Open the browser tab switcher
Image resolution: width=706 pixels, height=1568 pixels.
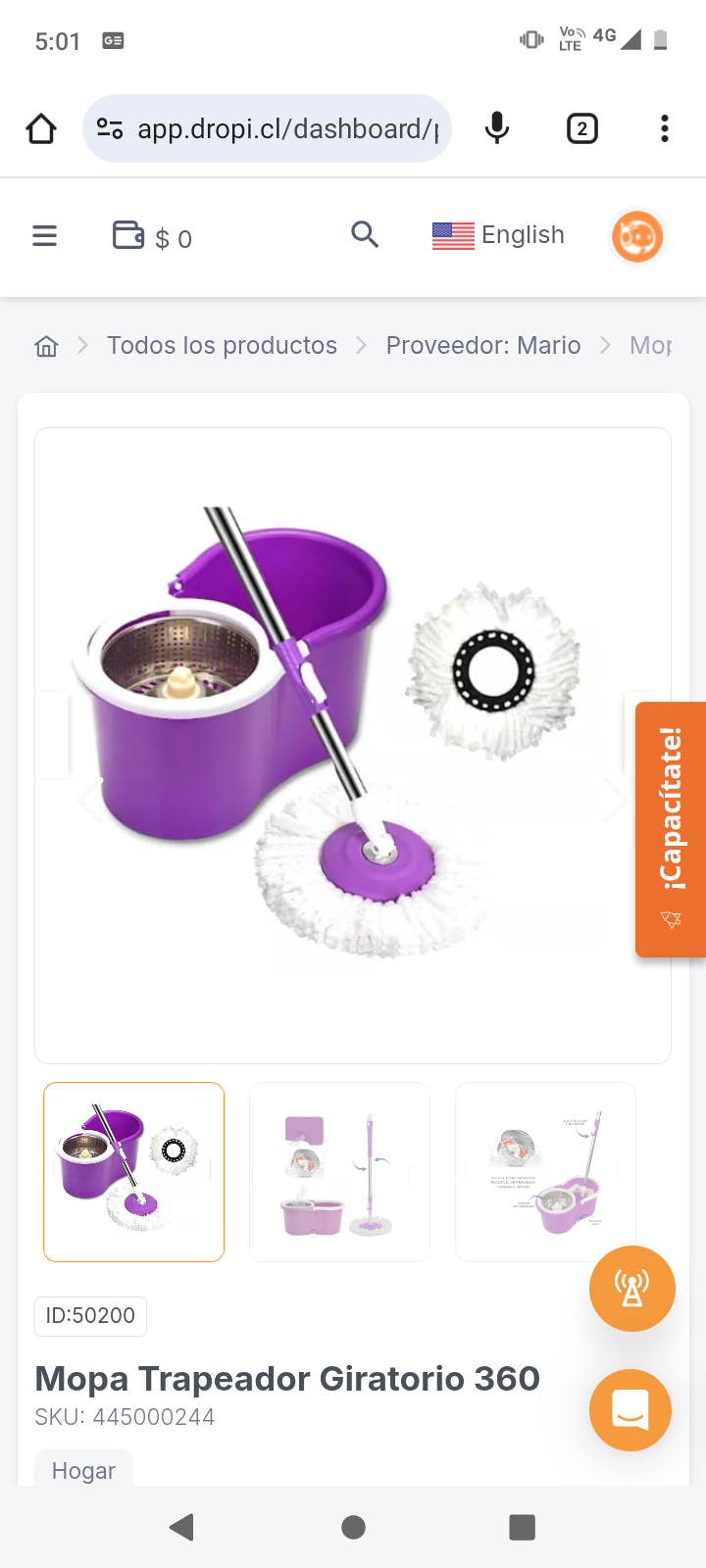point(581,128)
